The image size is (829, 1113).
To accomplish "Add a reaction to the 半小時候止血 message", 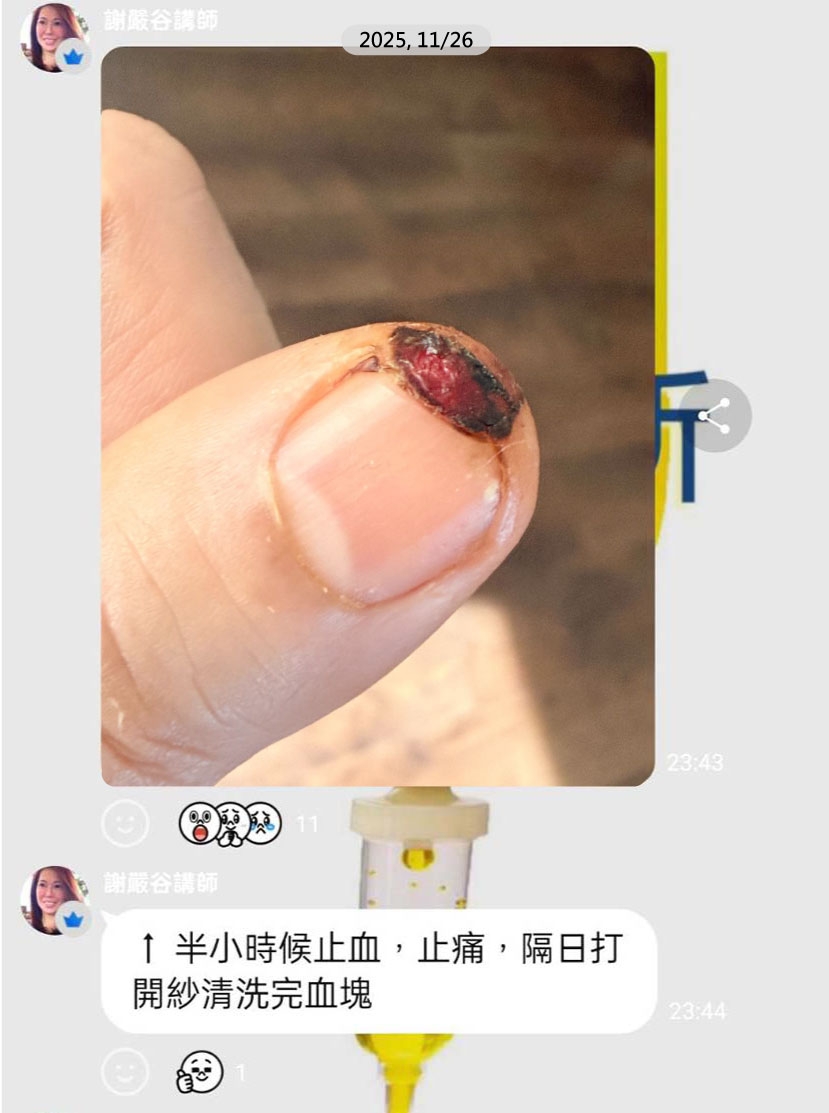I will 125,1073.
